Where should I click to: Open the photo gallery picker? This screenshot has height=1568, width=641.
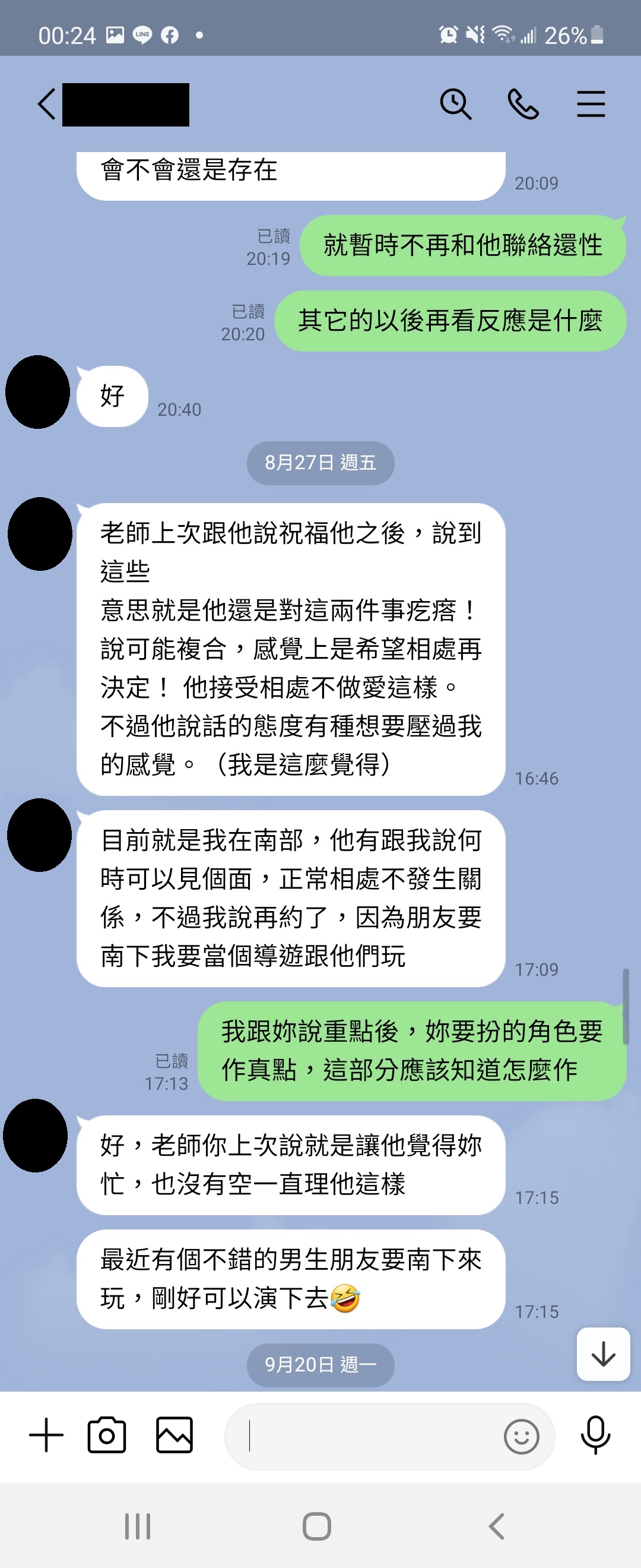click(174, 1436)
